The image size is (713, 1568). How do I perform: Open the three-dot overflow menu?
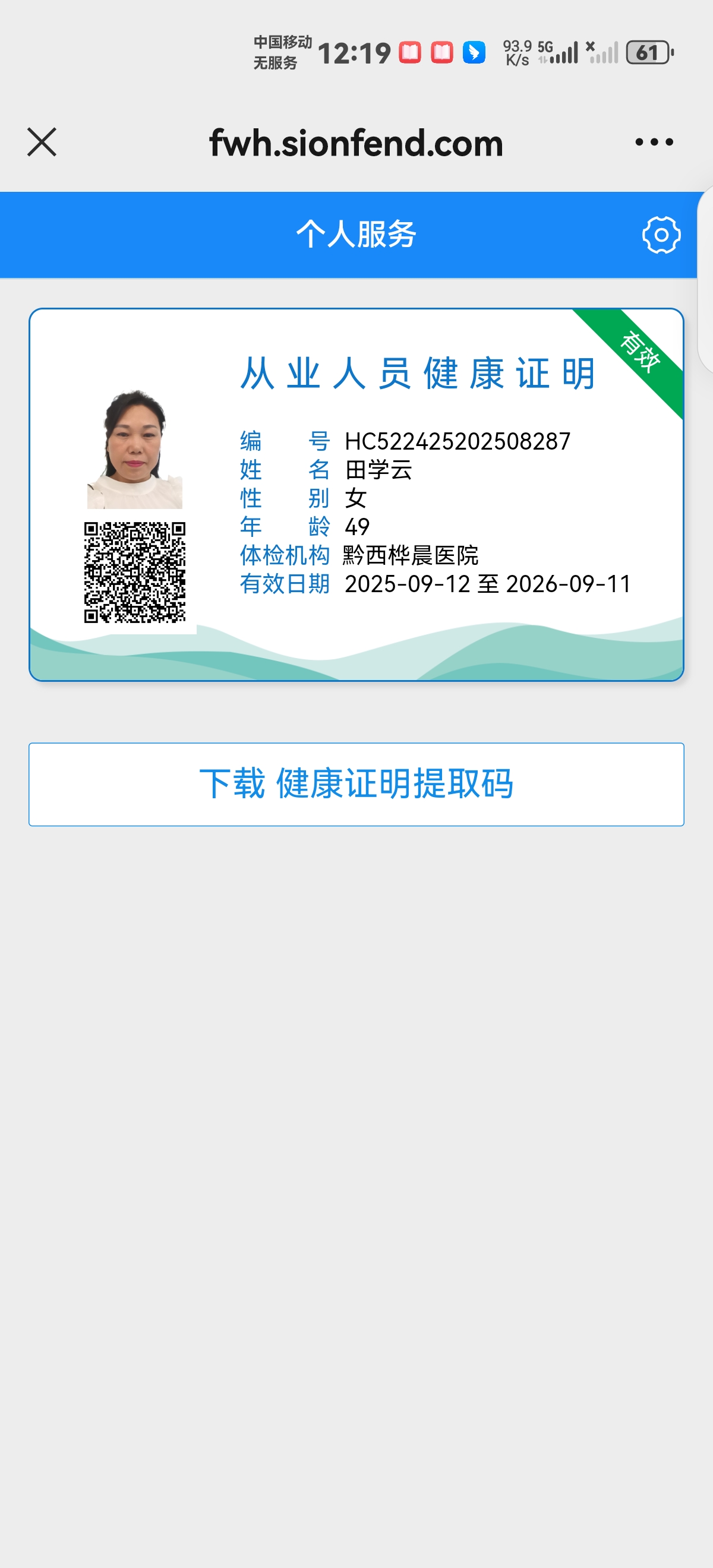tap(654, 143)
